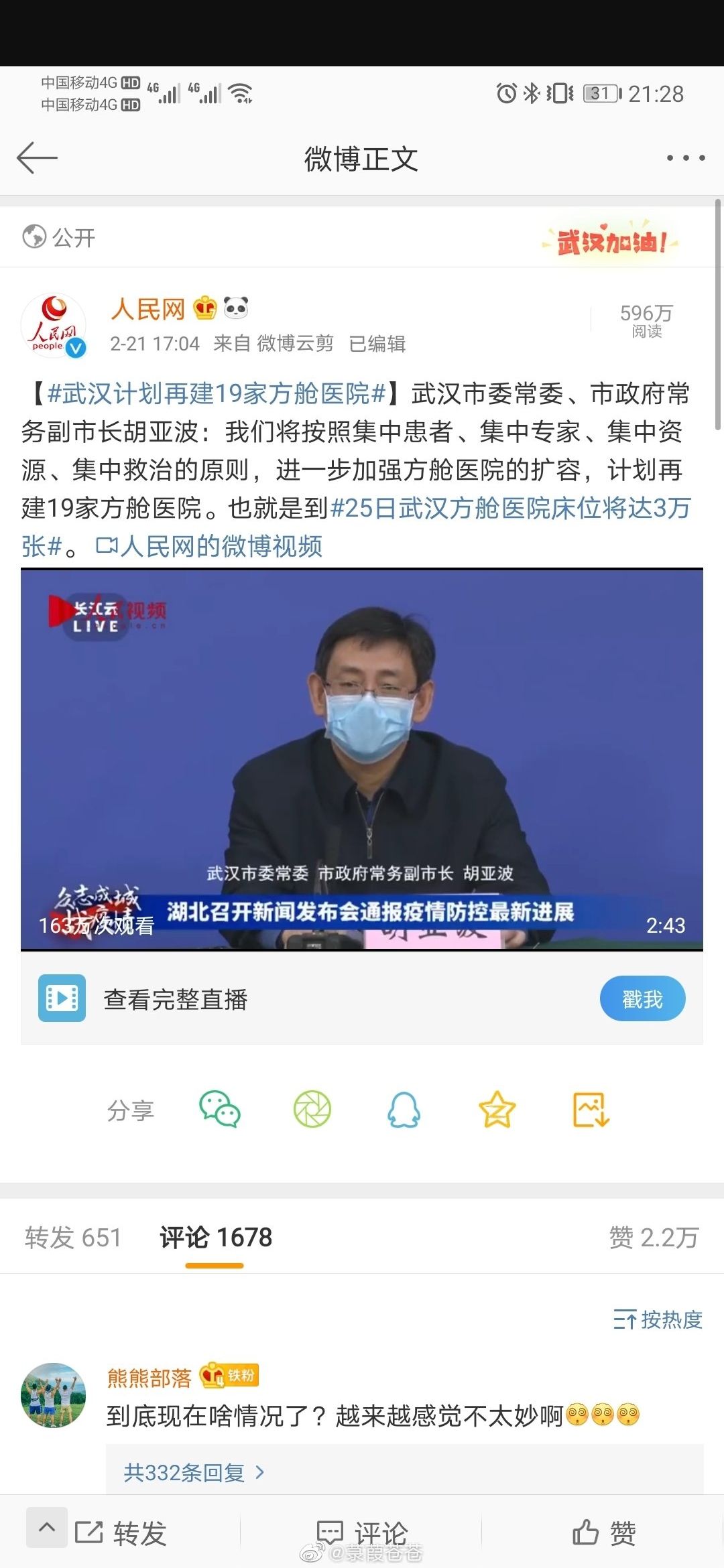724x1568 pixels.
Task: Tap the 戳我 button for the full live stream
Action: pos(642,999)
